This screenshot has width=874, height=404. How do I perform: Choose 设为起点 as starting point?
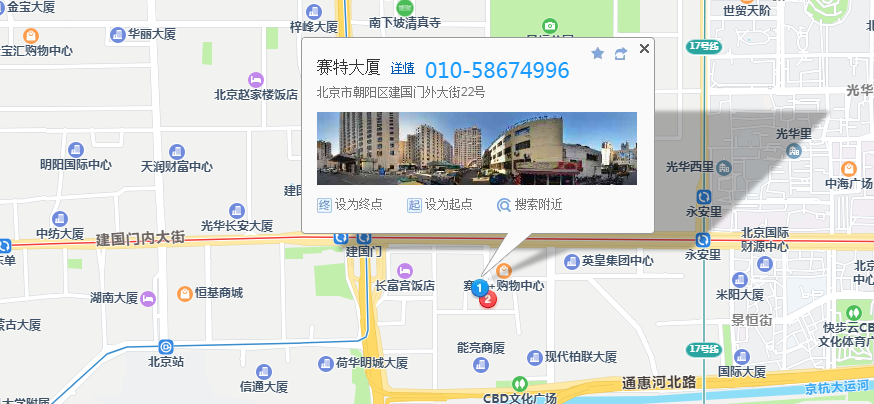tap(438, 205)
